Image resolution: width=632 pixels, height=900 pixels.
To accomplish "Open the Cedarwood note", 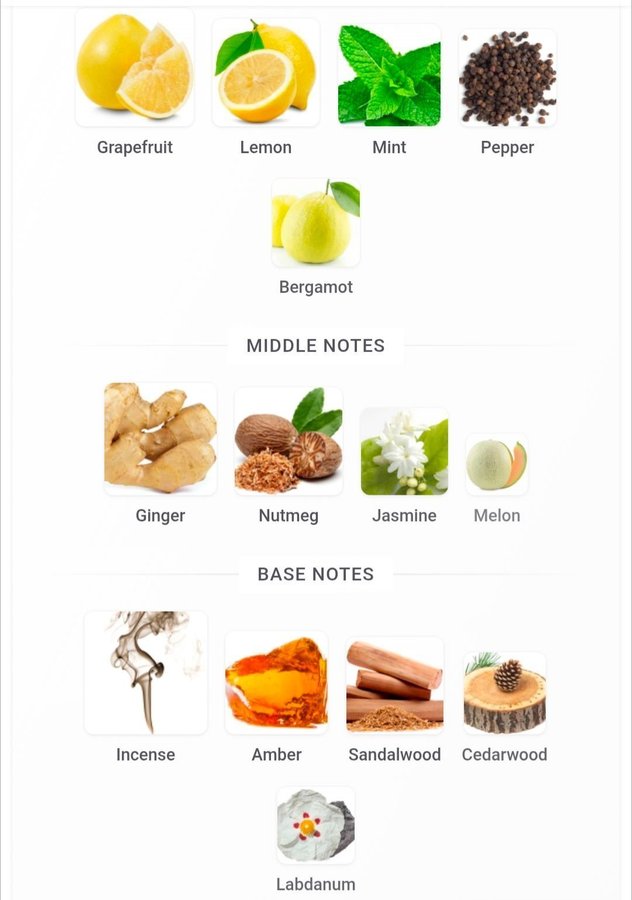I will 504,693.
